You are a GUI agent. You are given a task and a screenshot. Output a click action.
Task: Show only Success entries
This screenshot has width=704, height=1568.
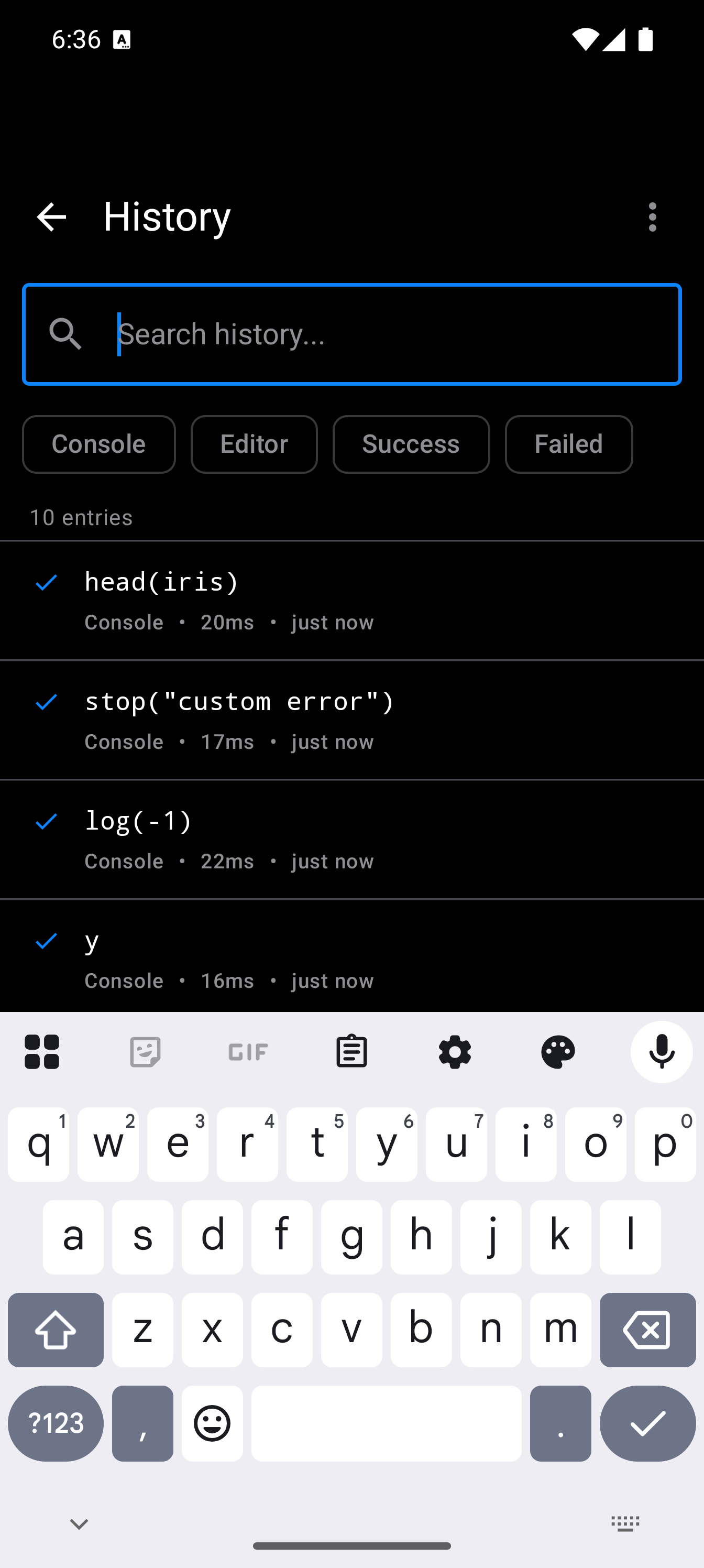(411, 444)
